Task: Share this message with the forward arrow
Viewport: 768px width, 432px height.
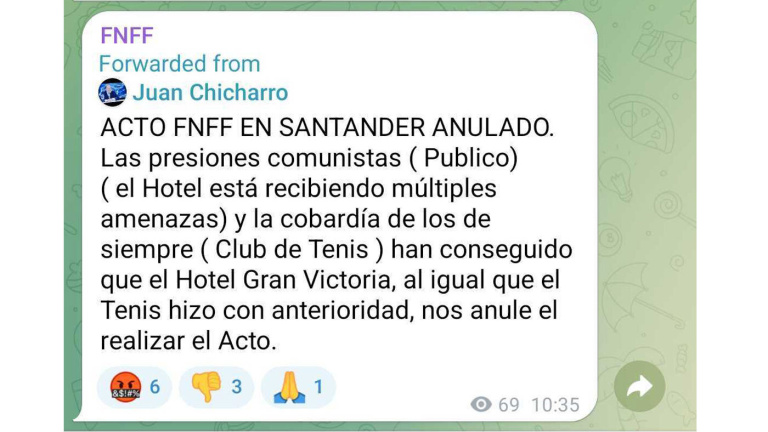Action: click(x=640, y=387)
